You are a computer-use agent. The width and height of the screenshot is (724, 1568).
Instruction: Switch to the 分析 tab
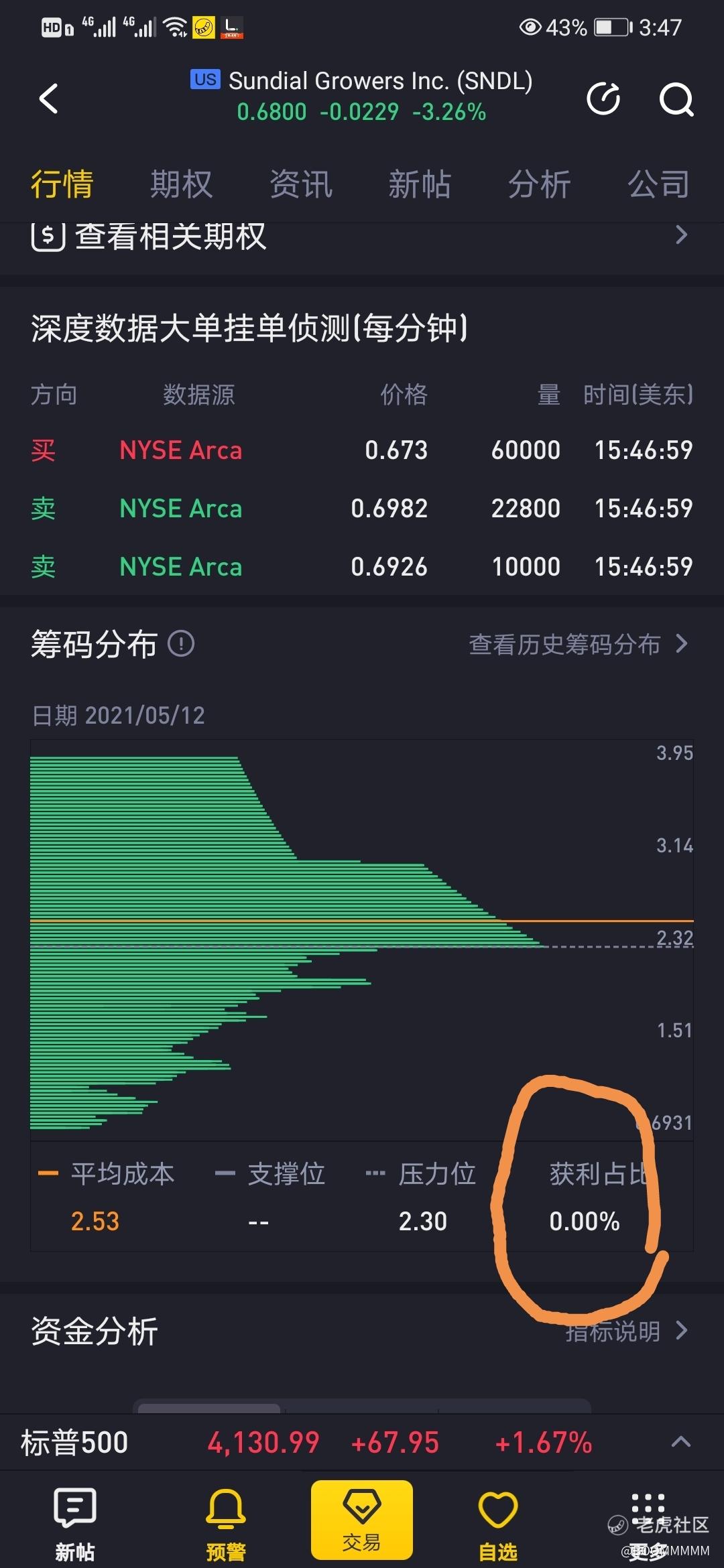539,184
